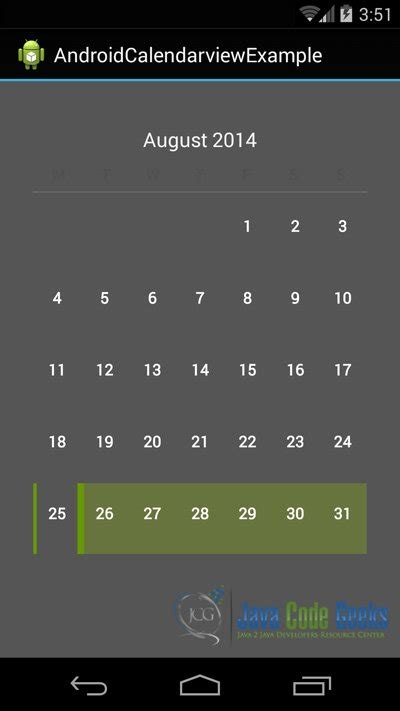Select August 24 on the calendar
This screenshot has width=400, height=711.
[x=342, y=442]
